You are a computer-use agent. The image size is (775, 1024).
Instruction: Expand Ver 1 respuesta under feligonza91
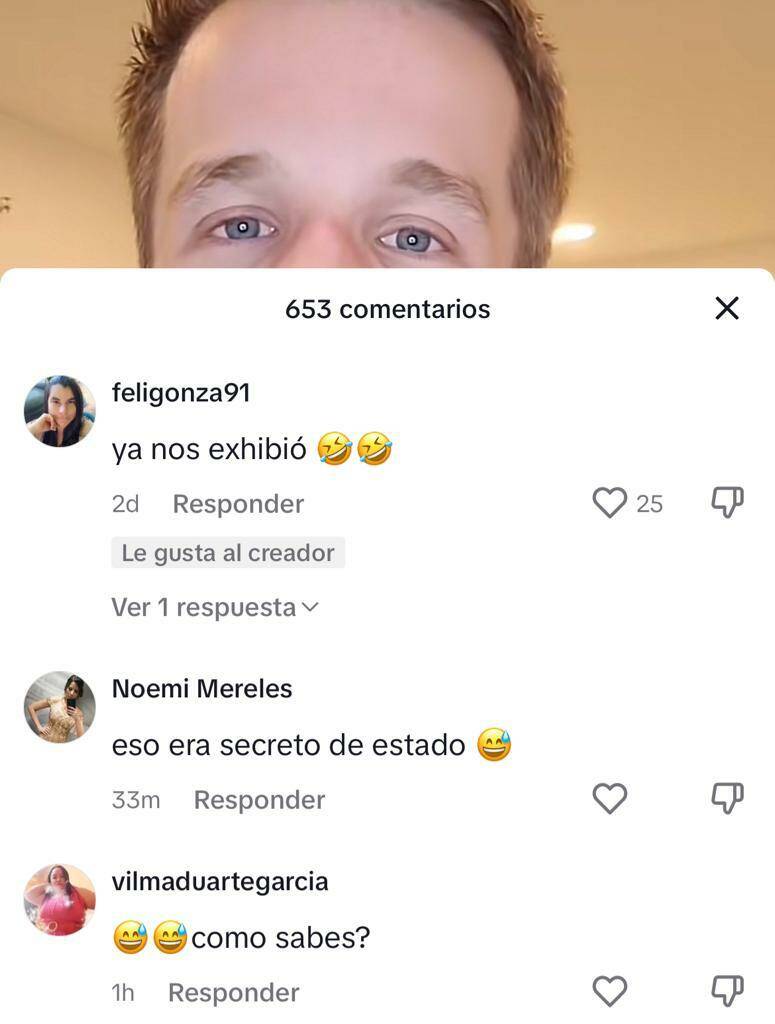[x=214, y=607]
